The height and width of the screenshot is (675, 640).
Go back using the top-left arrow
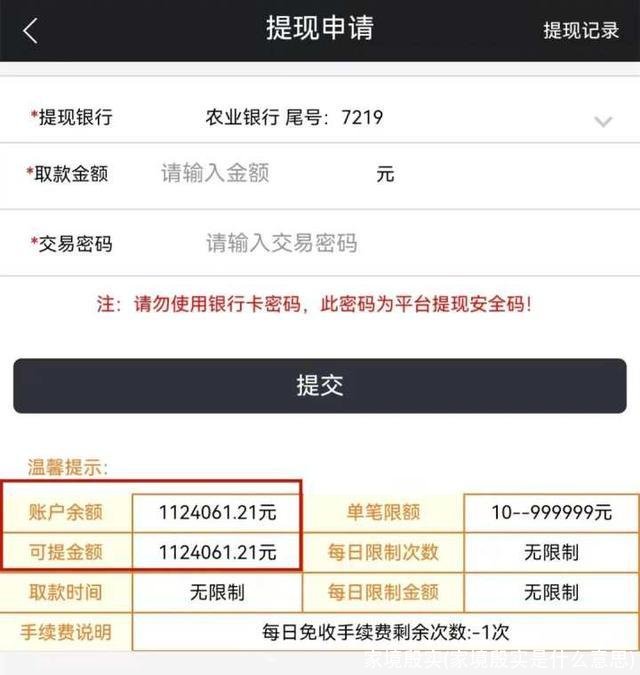[x=30, y=30]
